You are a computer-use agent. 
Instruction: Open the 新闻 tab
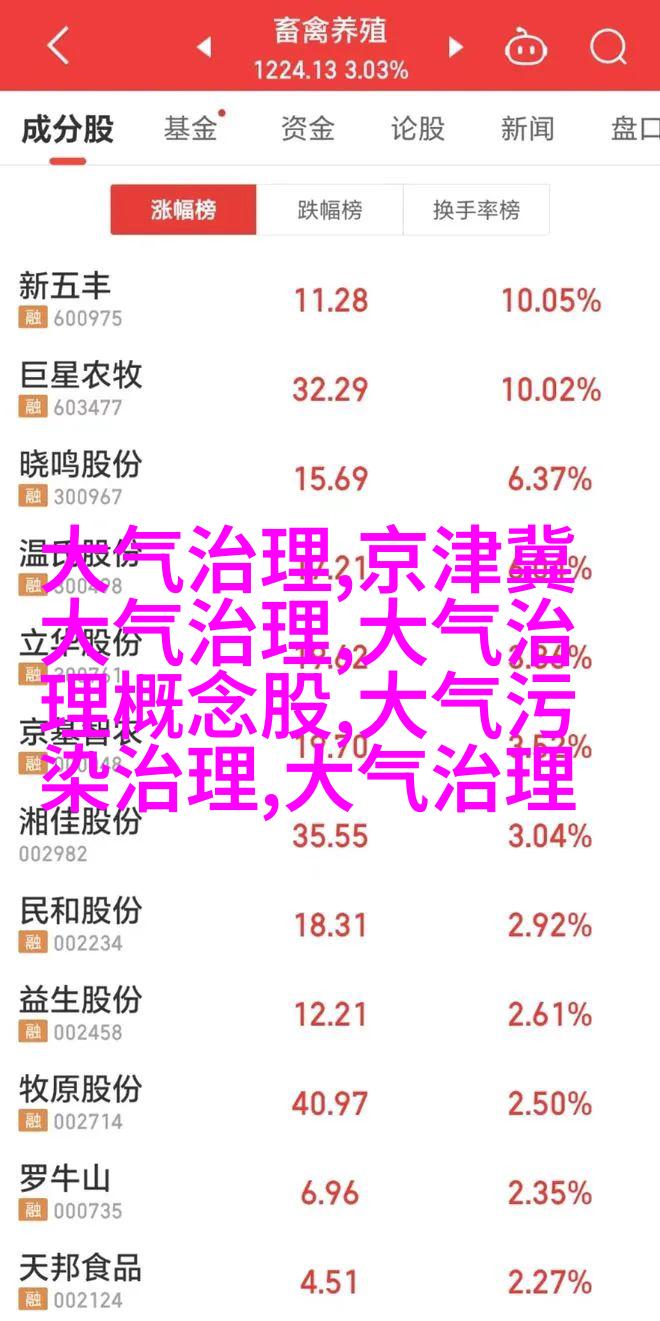point(527,129)
